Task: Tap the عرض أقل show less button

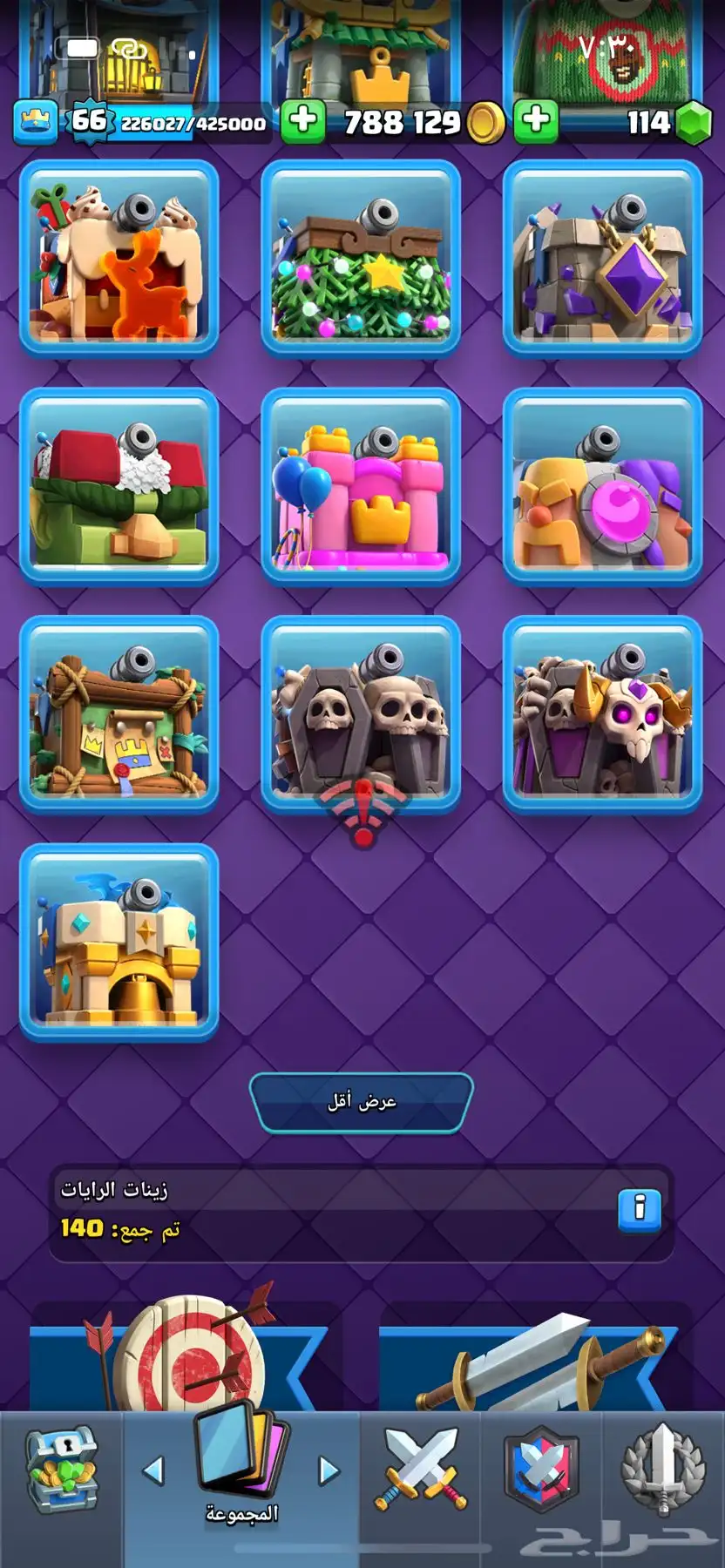Action: (x=362, y=1102)
